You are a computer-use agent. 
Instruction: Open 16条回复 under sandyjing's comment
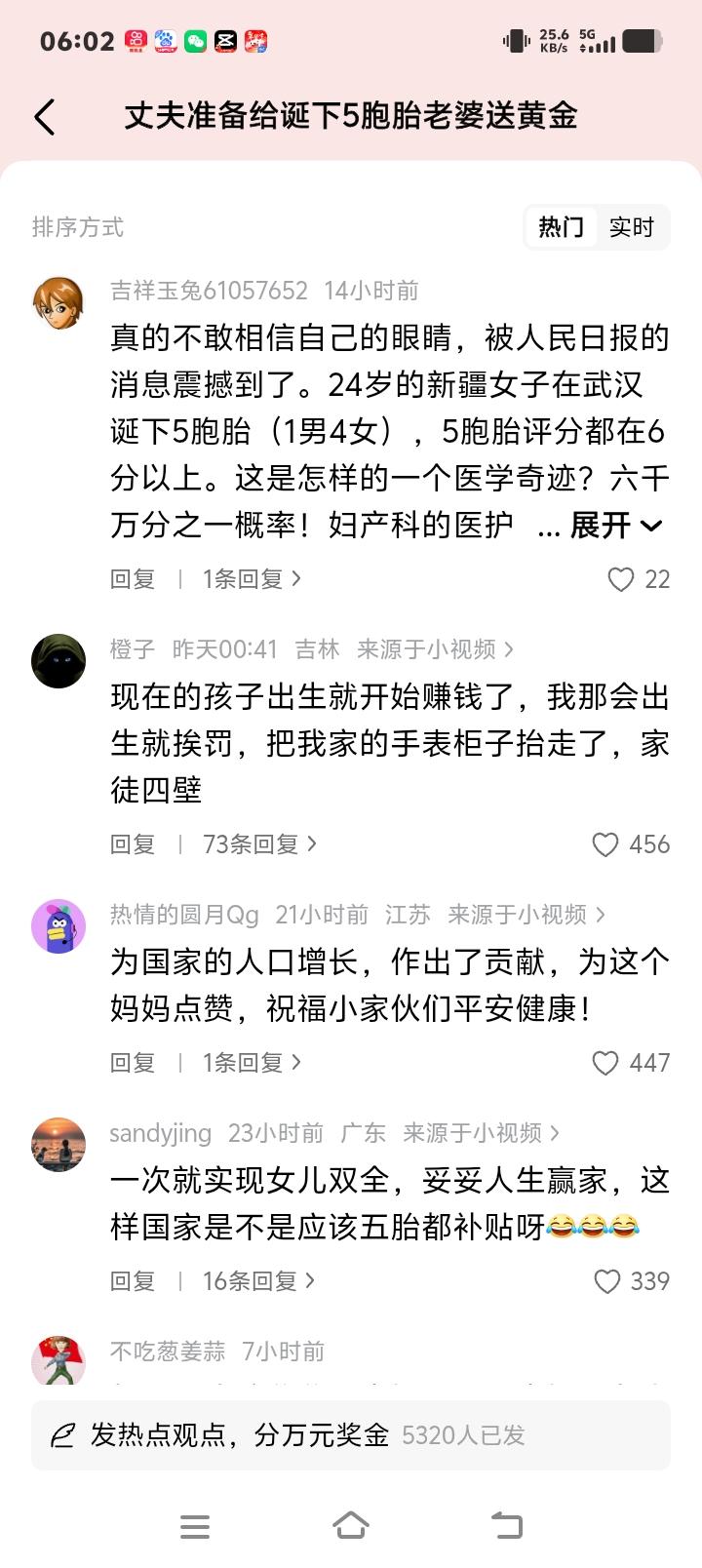(259, 1281)
